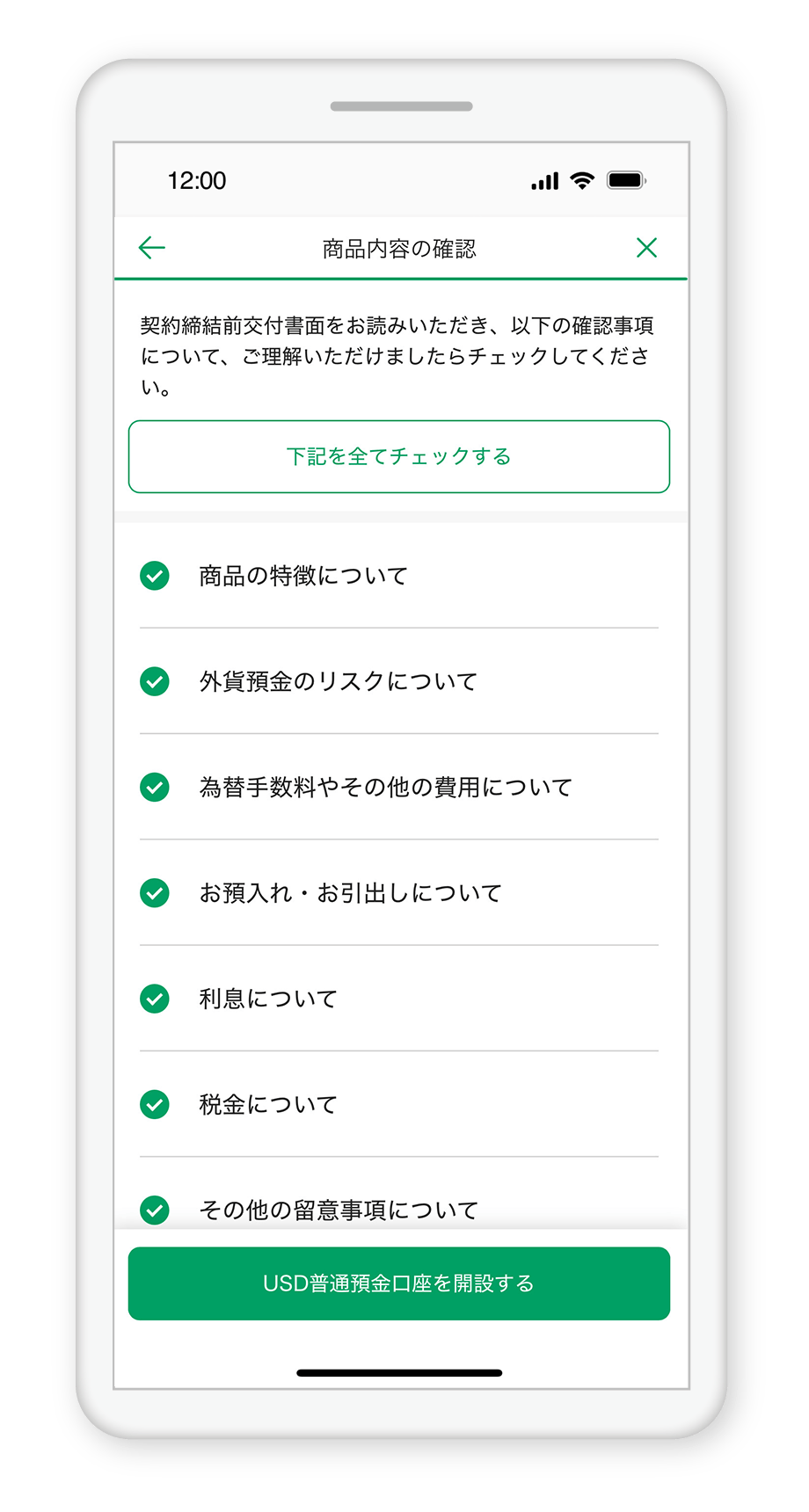The width and height of the screenshot is (809, 1512).
Task: Toggle the 商品の特徴について checkbox
Action: point(155,576)
